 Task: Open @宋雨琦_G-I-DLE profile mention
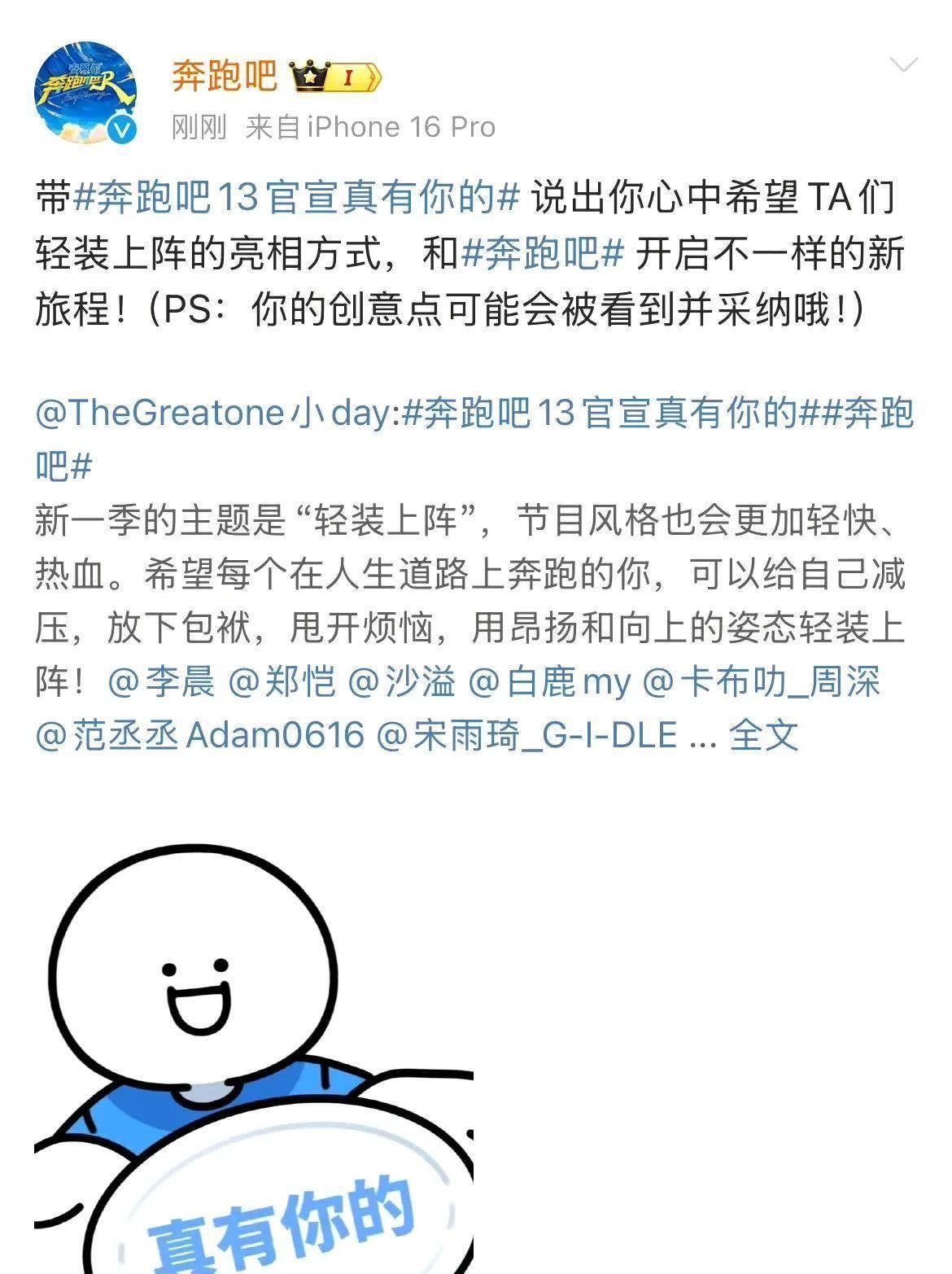point(527,735)
